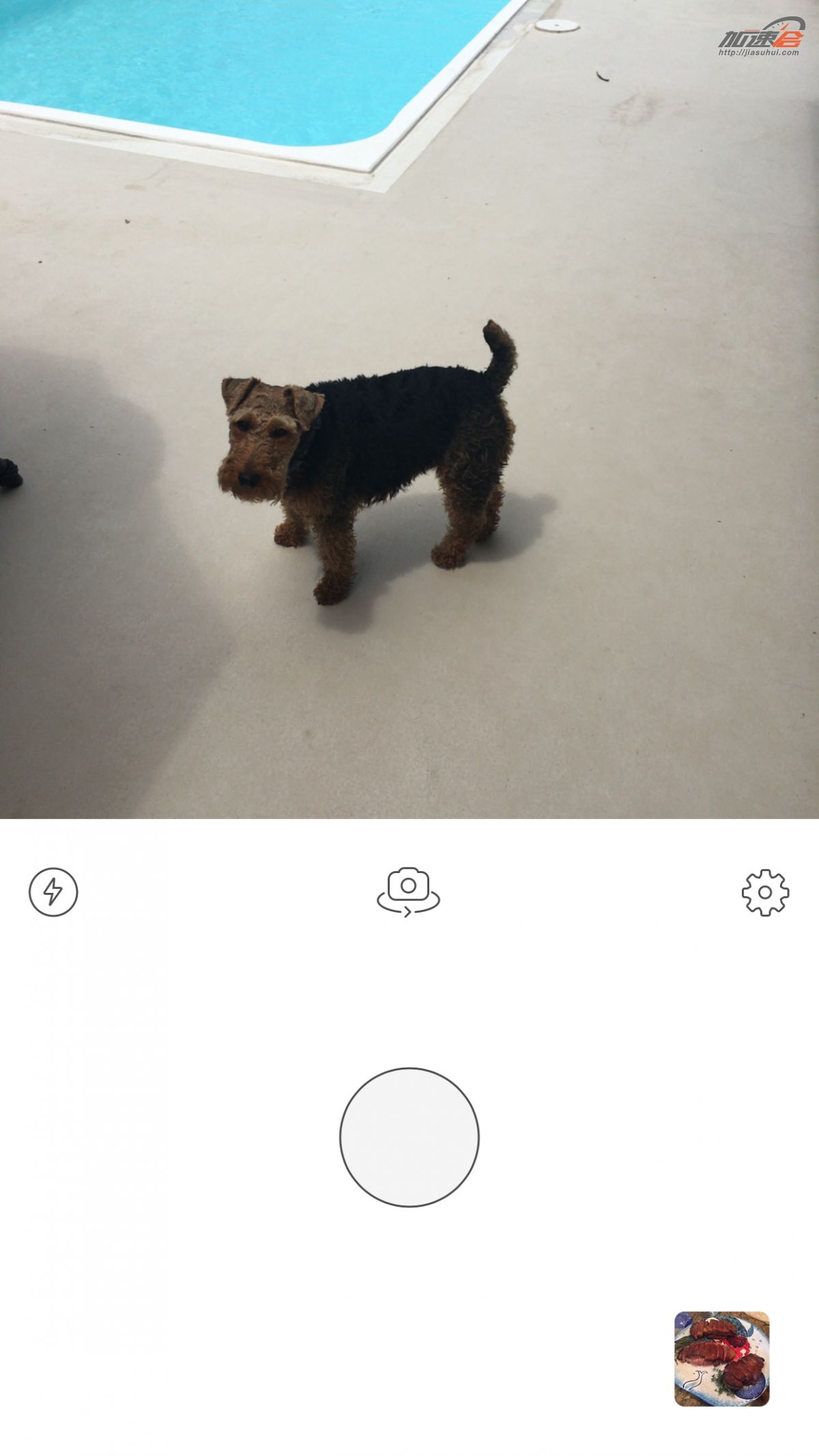Toggle the camera flash icon

click(53, 891)
